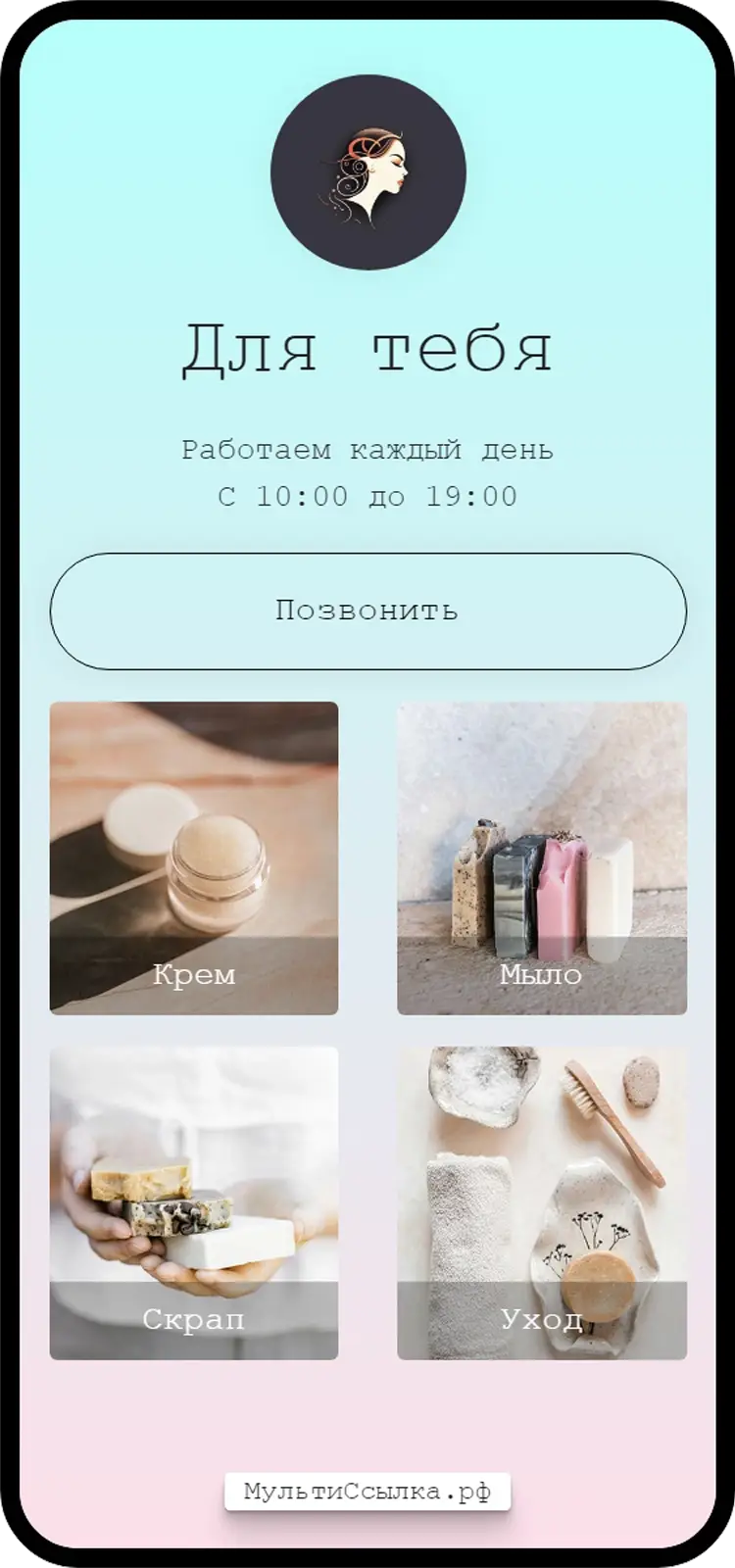This screenshot has height=1568, width=735.
Task: Open the Крем product tile
Action: click(x=194, y=857)
